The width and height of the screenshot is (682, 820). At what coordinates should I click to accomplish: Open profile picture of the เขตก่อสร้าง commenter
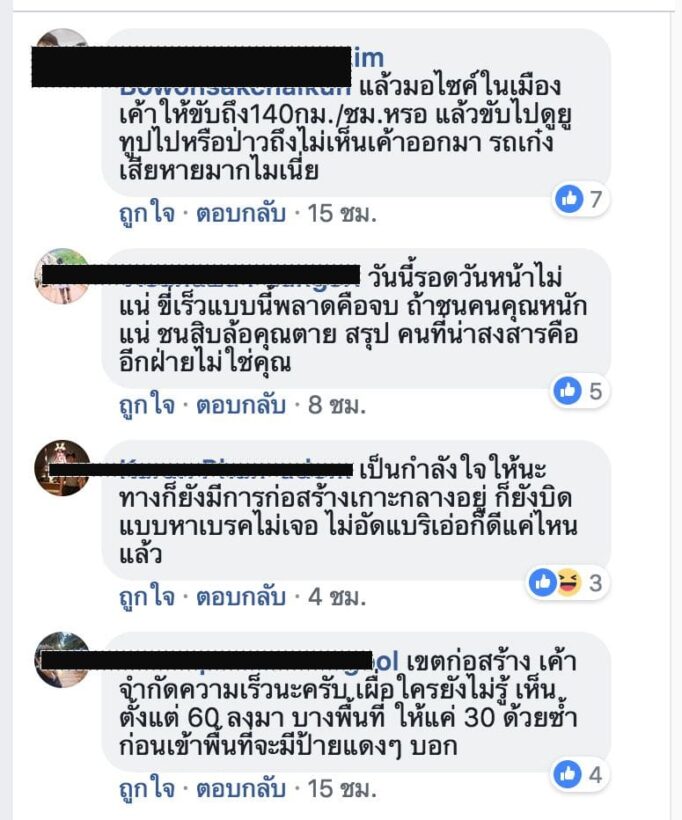coord(62,659)
